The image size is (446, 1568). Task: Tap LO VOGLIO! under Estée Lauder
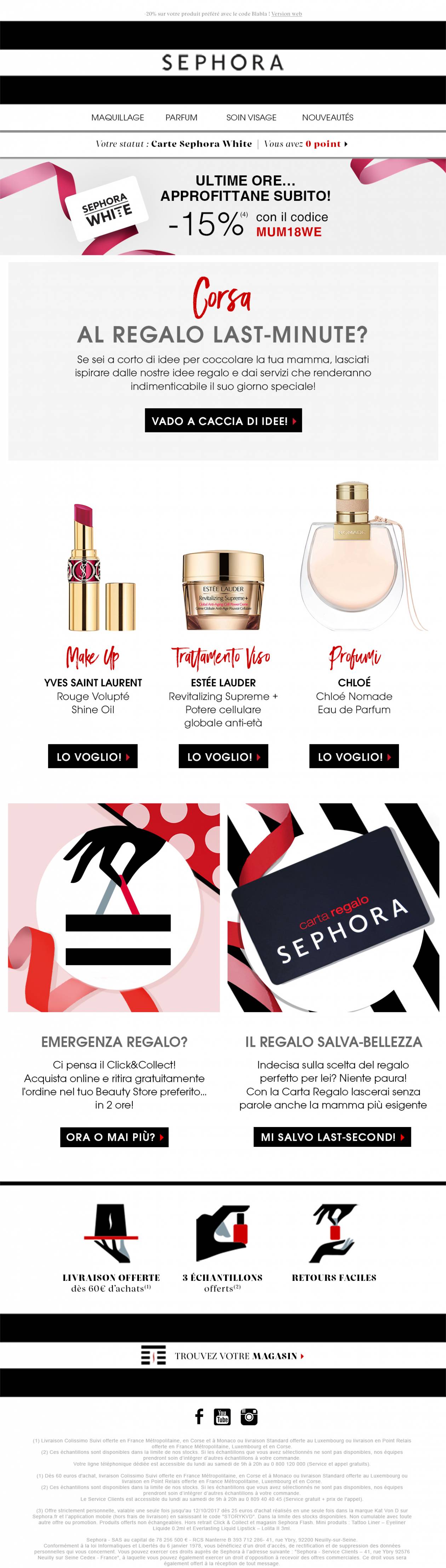coord(223,756)
